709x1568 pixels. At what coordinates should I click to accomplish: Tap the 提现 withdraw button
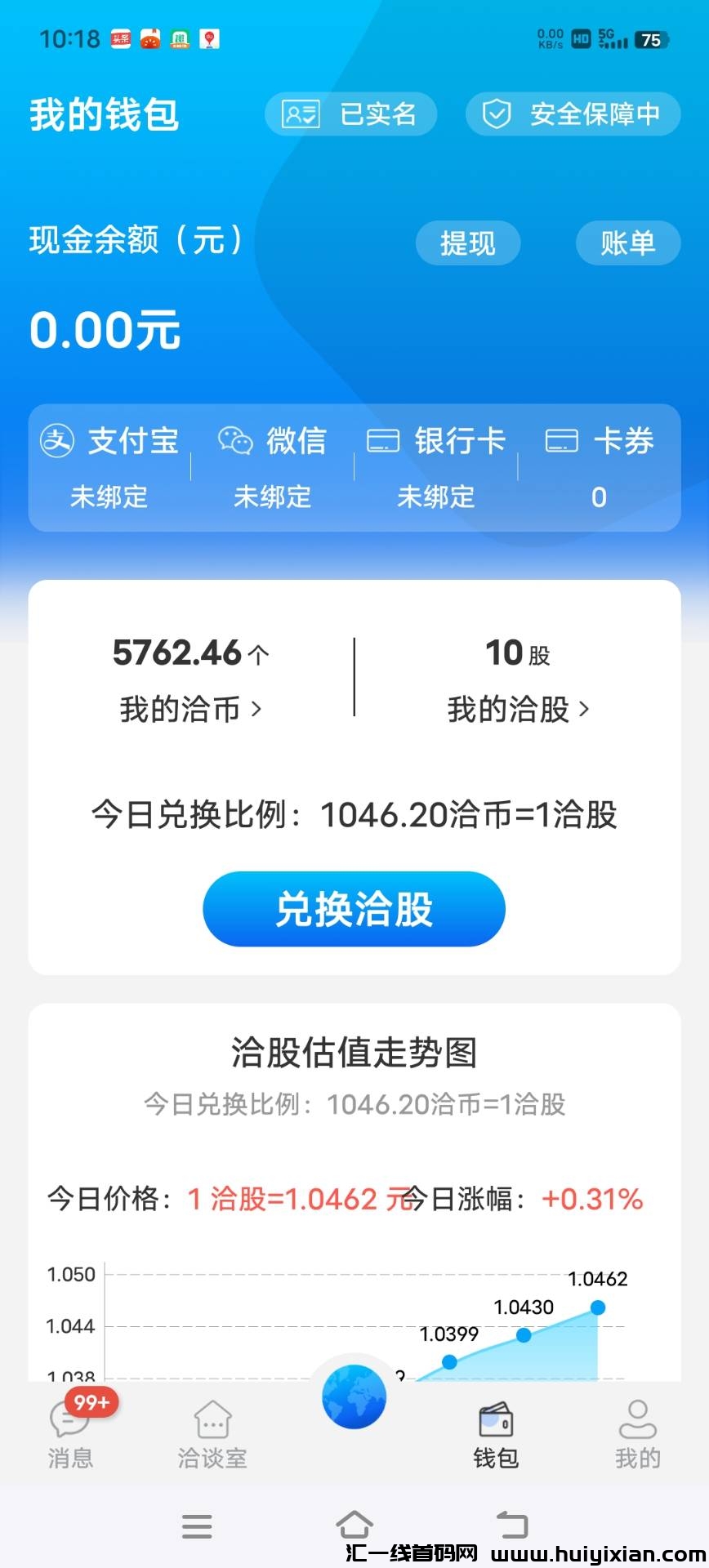pyautogui.click(x=468, y=243)
